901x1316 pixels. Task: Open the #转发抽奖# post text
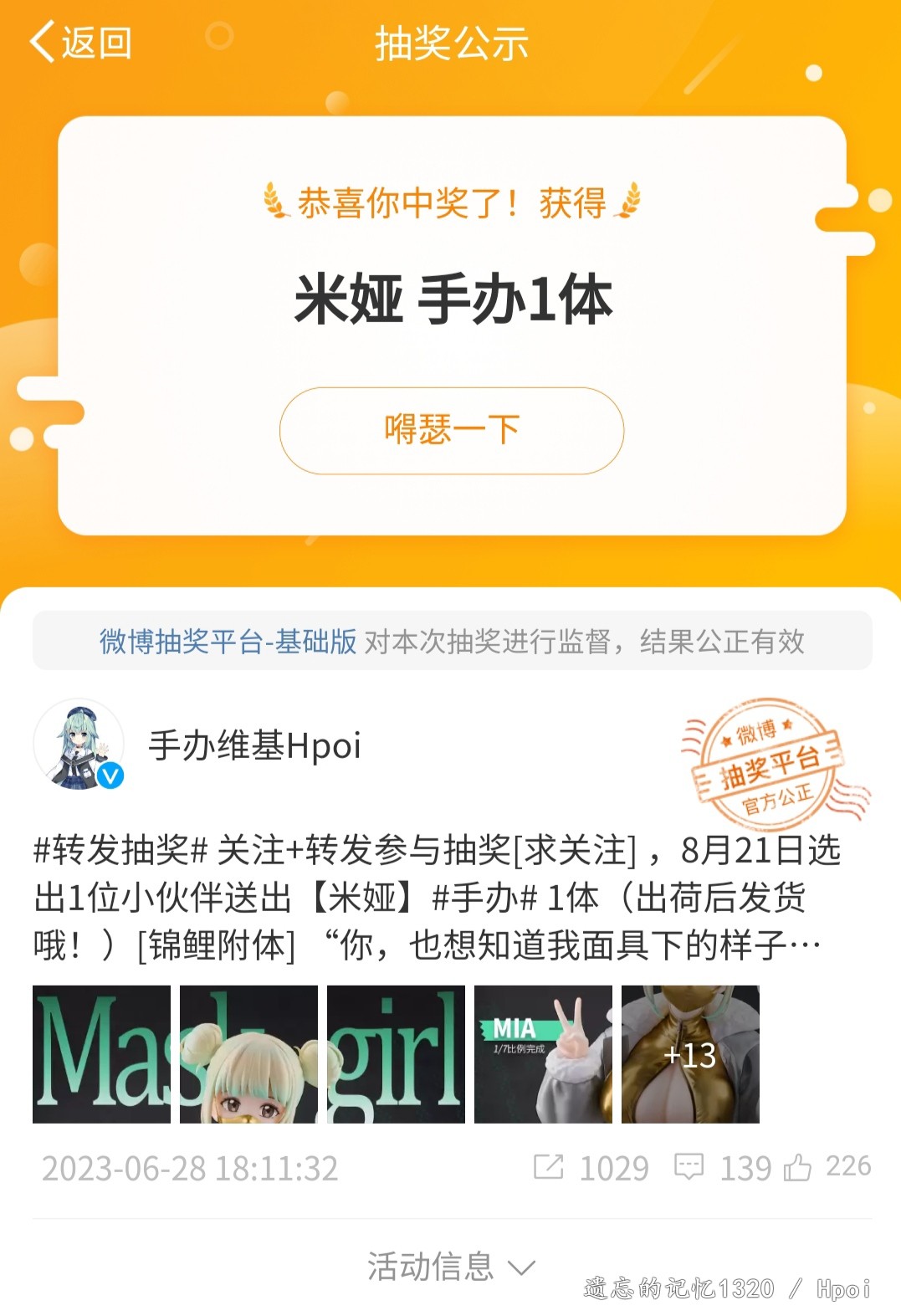click(435, 898)
